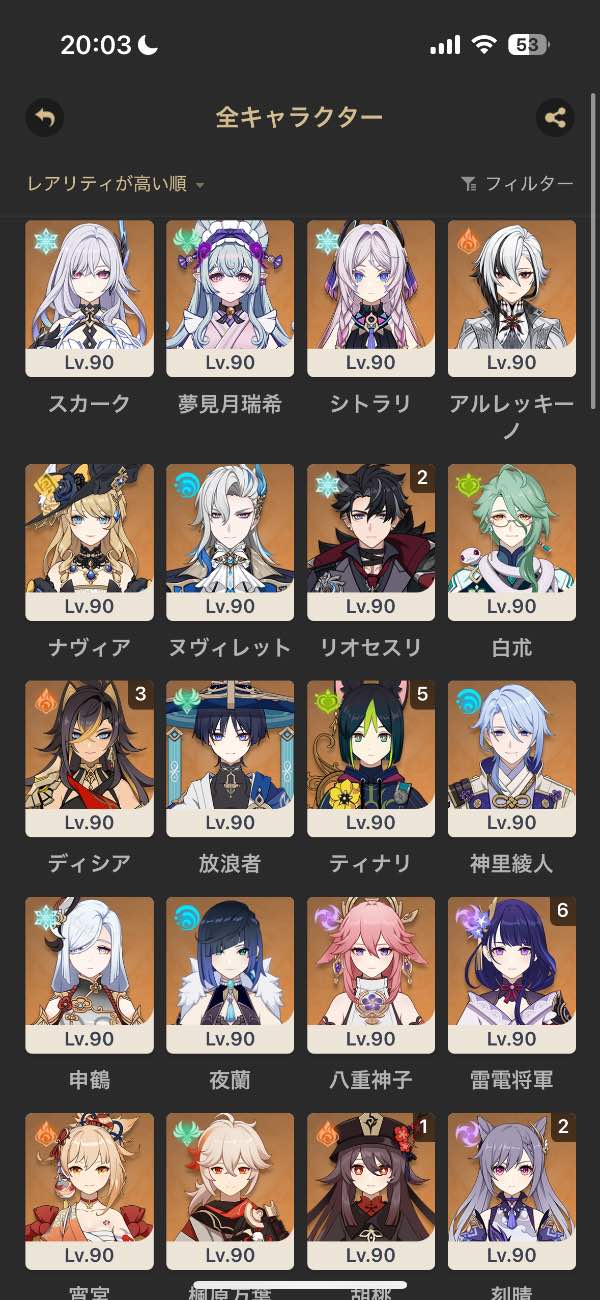Open 神里綾人 character card
Screen dimensions: 600x1300
point(512,758)
